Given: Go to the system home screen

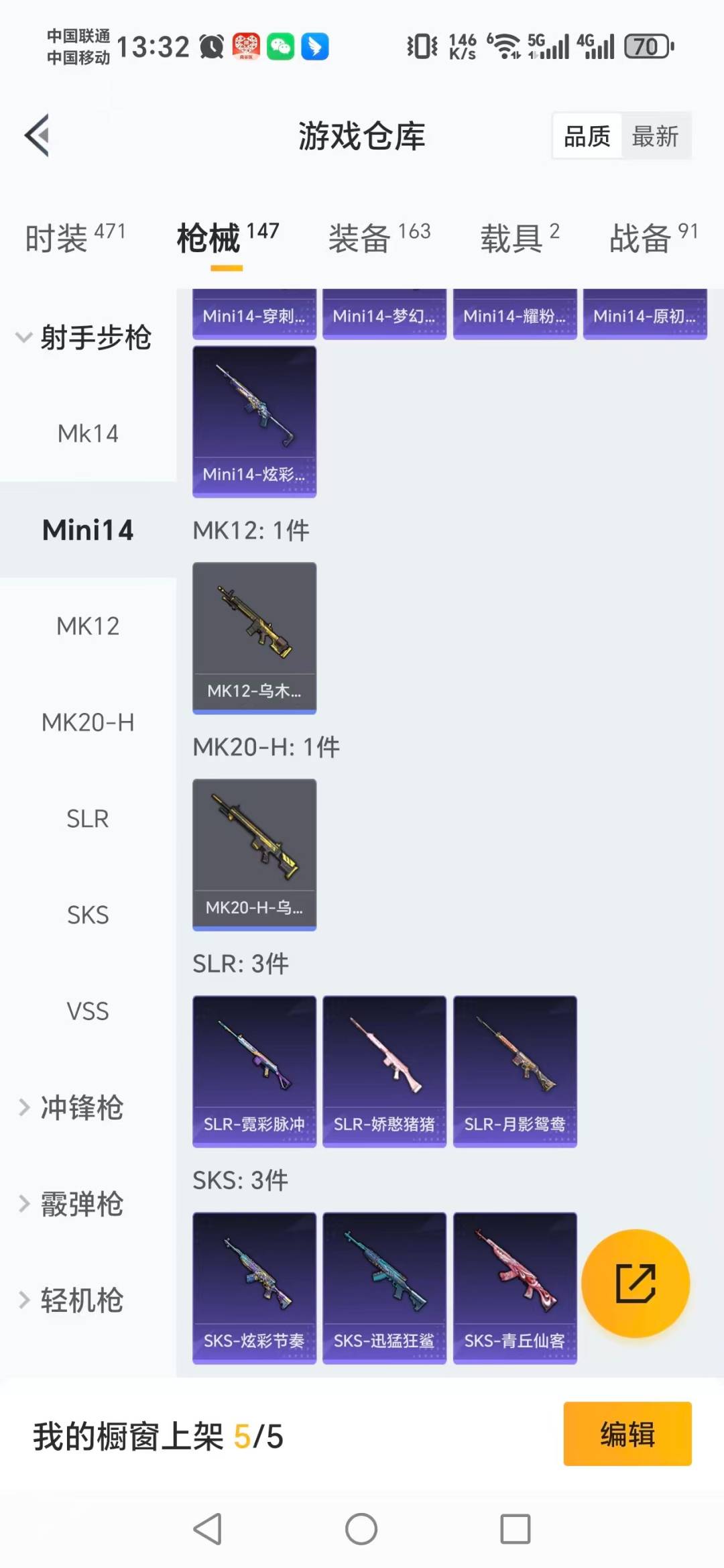Looking at the screenshot, I should (361, 1529).
